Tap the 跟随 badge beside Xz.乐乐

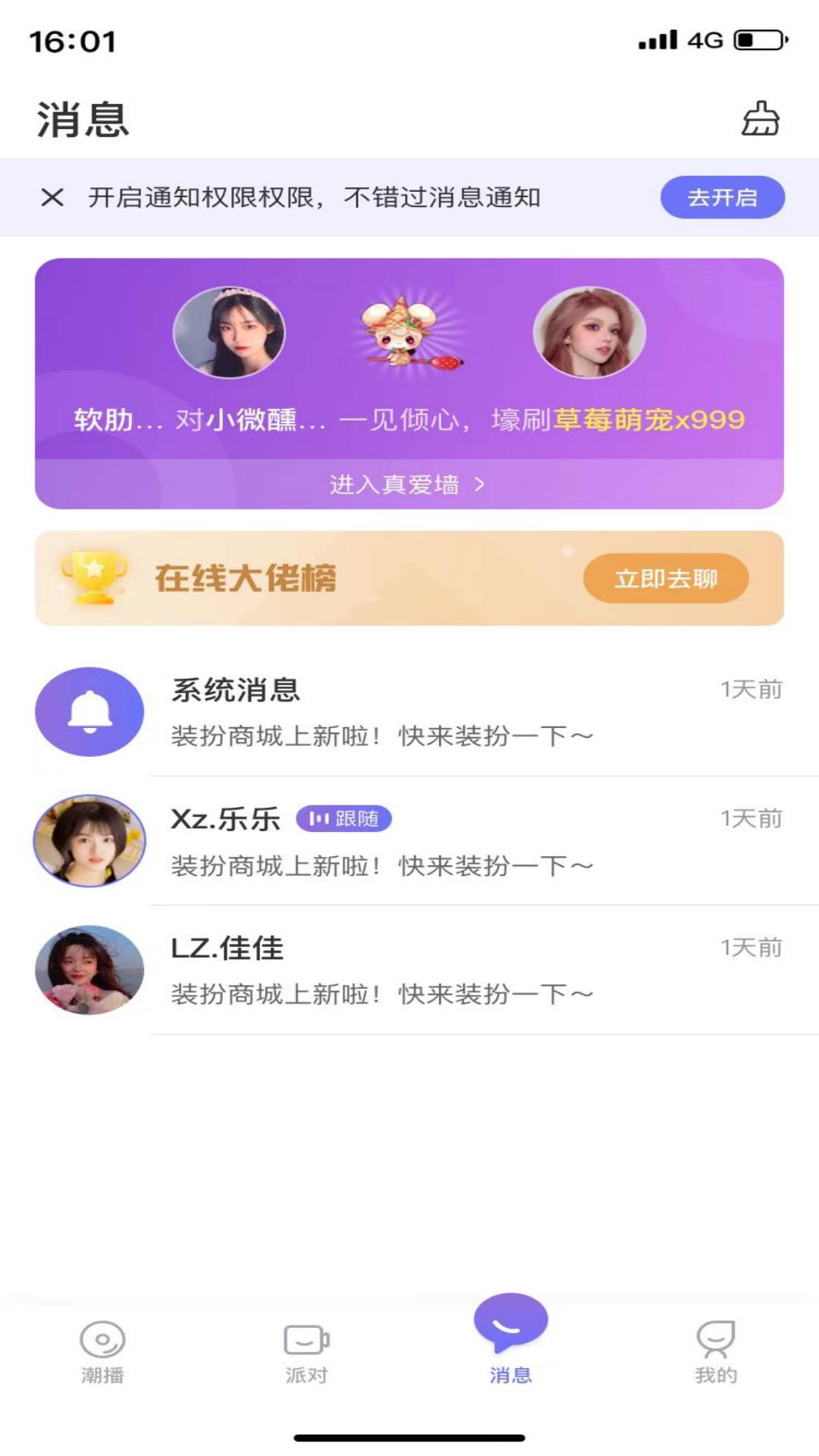(x=344, y=819)
